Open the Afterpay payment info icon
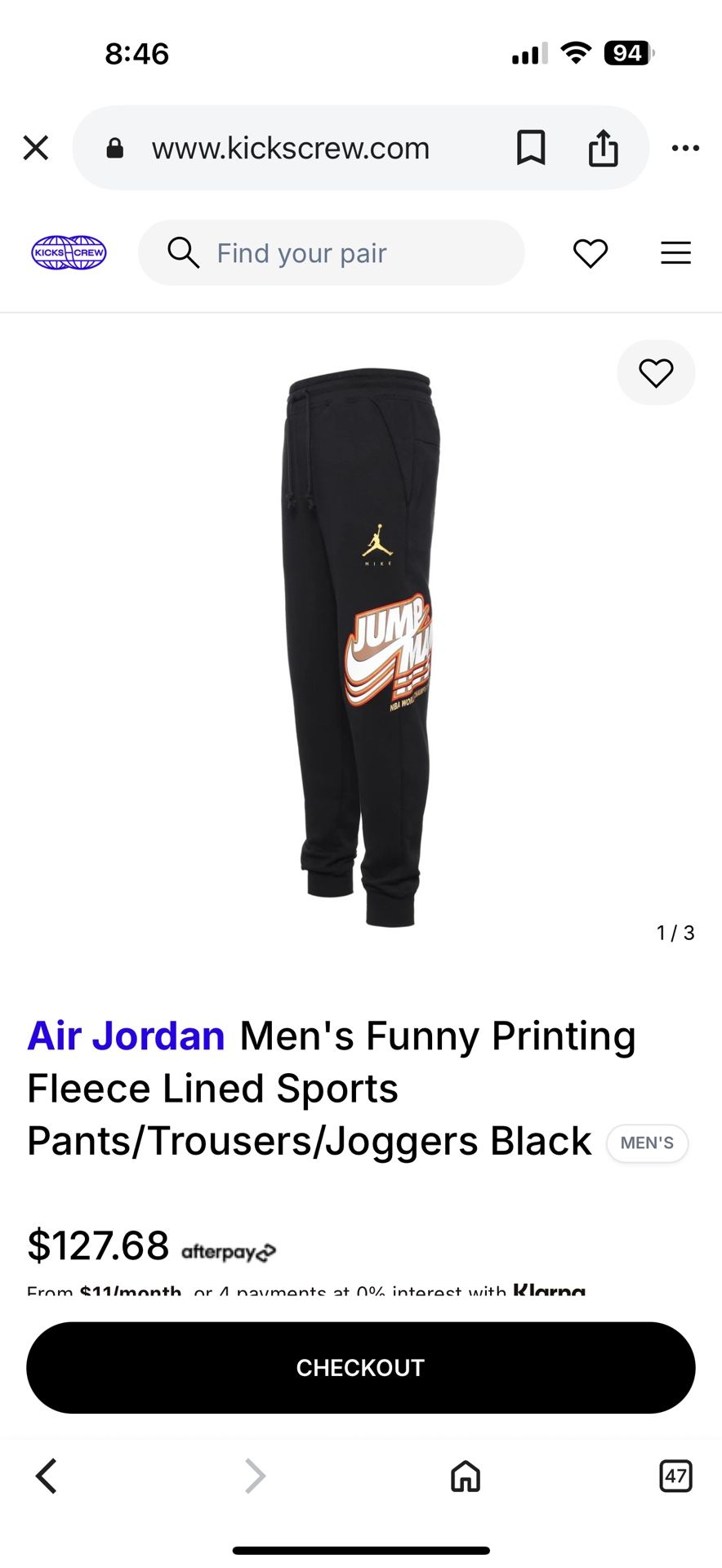Screen dimensions: 722x1568 point(230,1250)
